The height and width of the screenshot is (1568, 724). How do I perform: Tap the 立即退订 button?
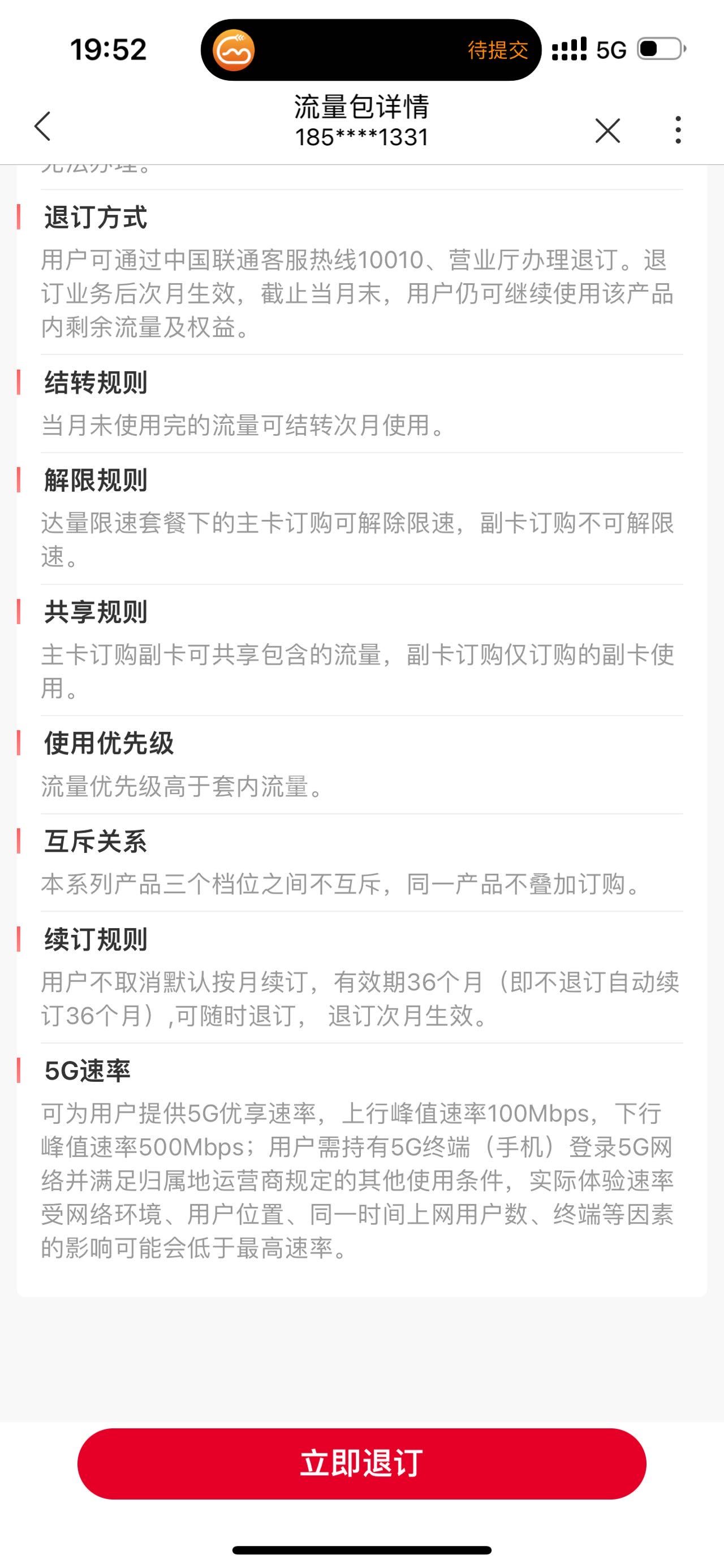coord(361,1463)
